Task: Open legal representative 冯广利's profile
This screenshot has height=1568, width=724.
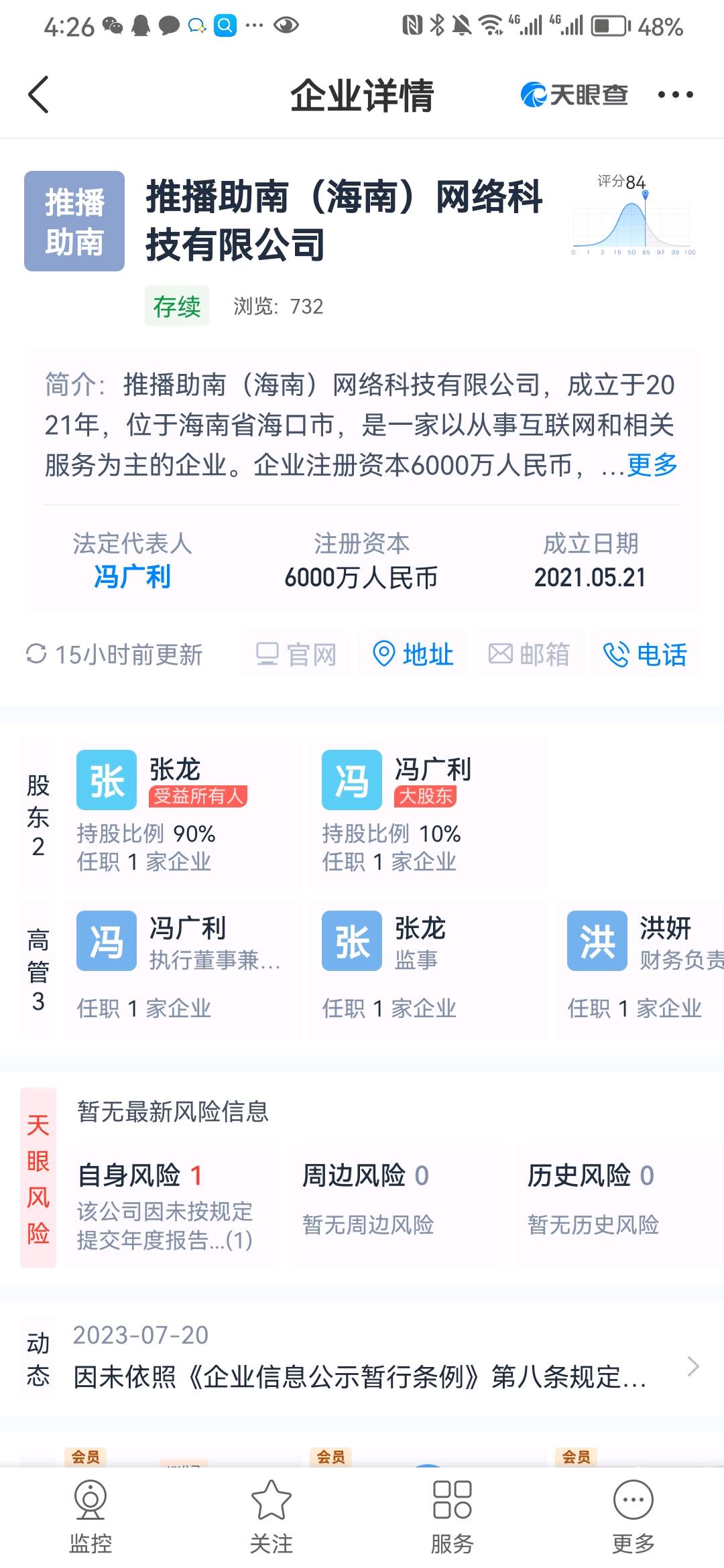Action: (x=132, y=576)
